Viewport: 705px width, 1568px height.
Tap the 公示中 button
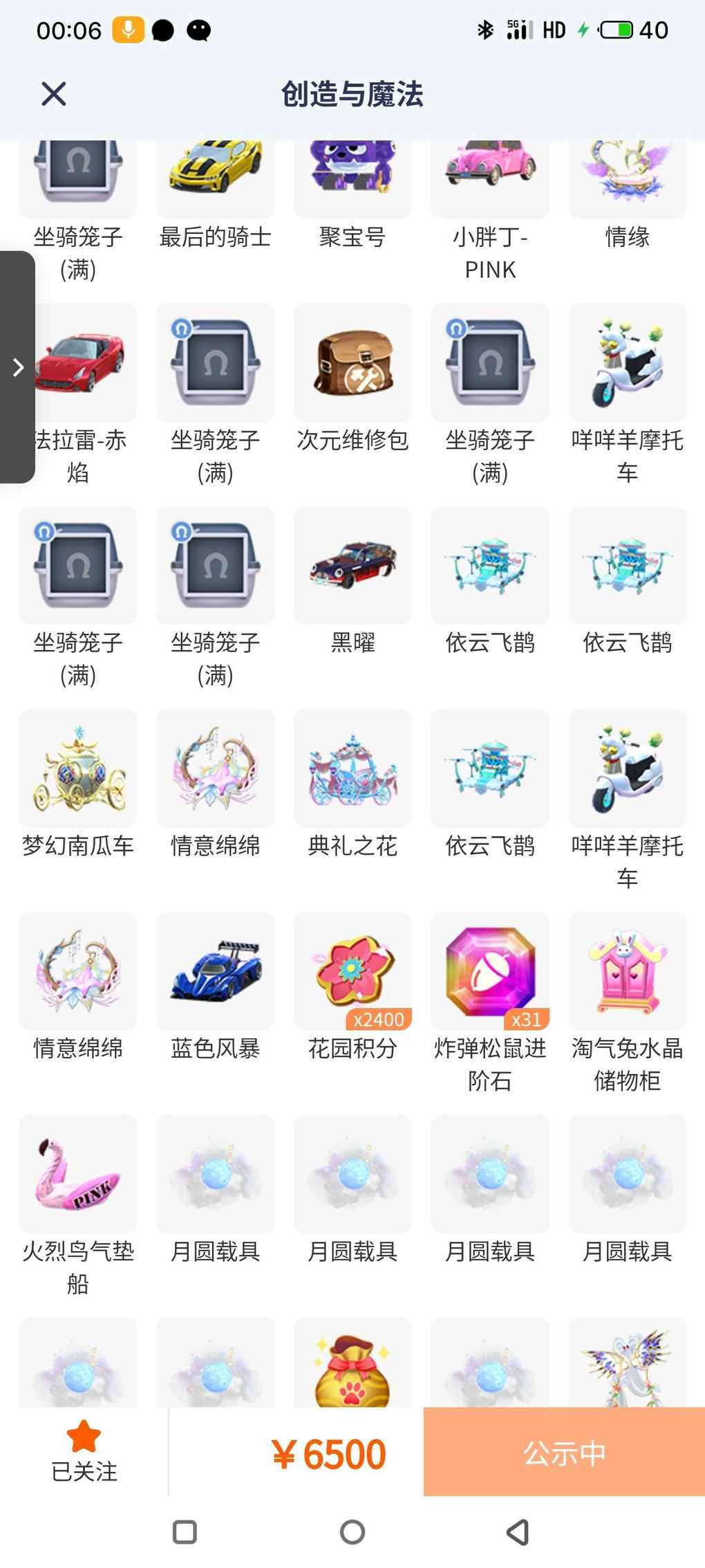[564, 1452]
